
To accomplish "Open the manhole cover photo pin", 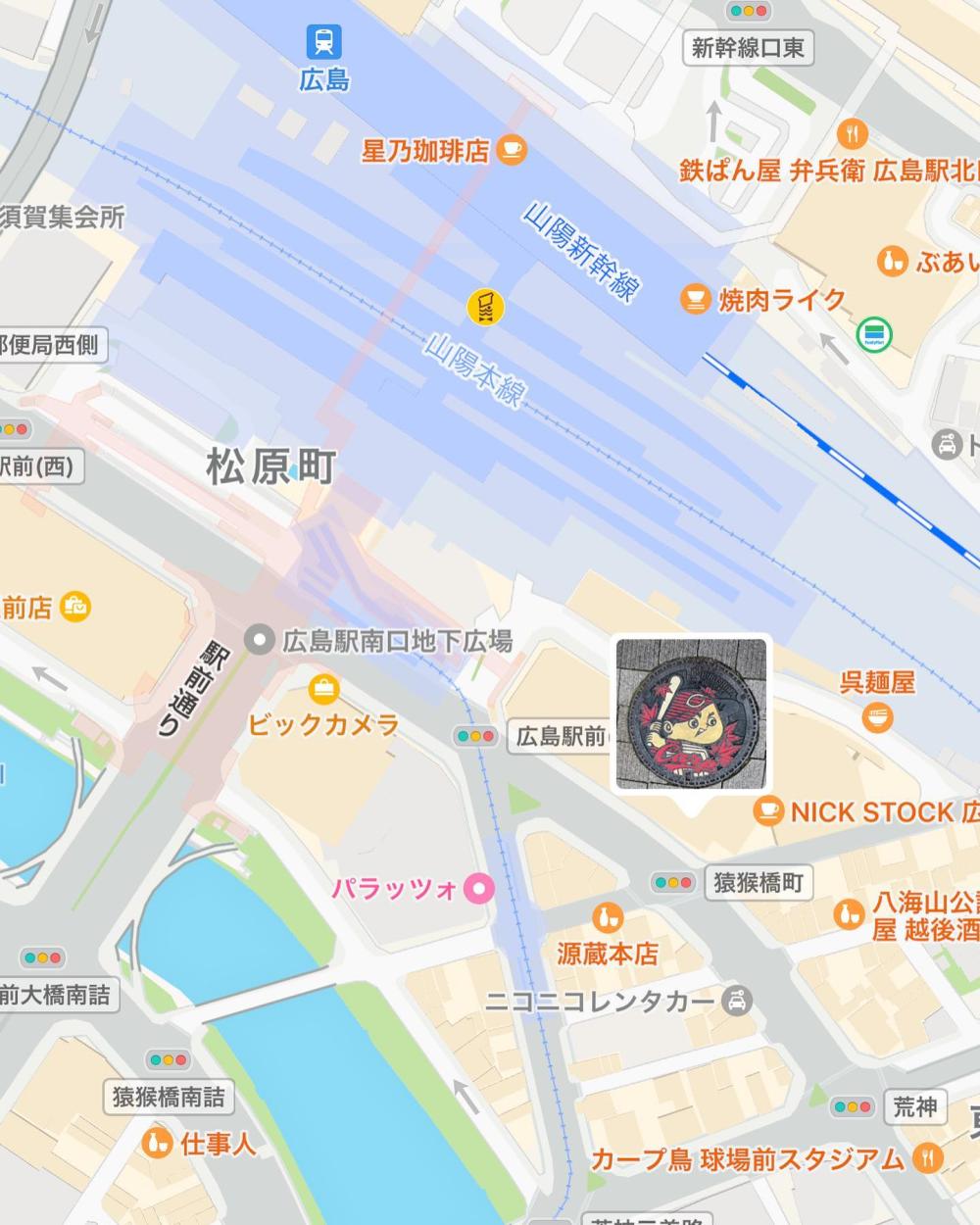I will [692, 713].
